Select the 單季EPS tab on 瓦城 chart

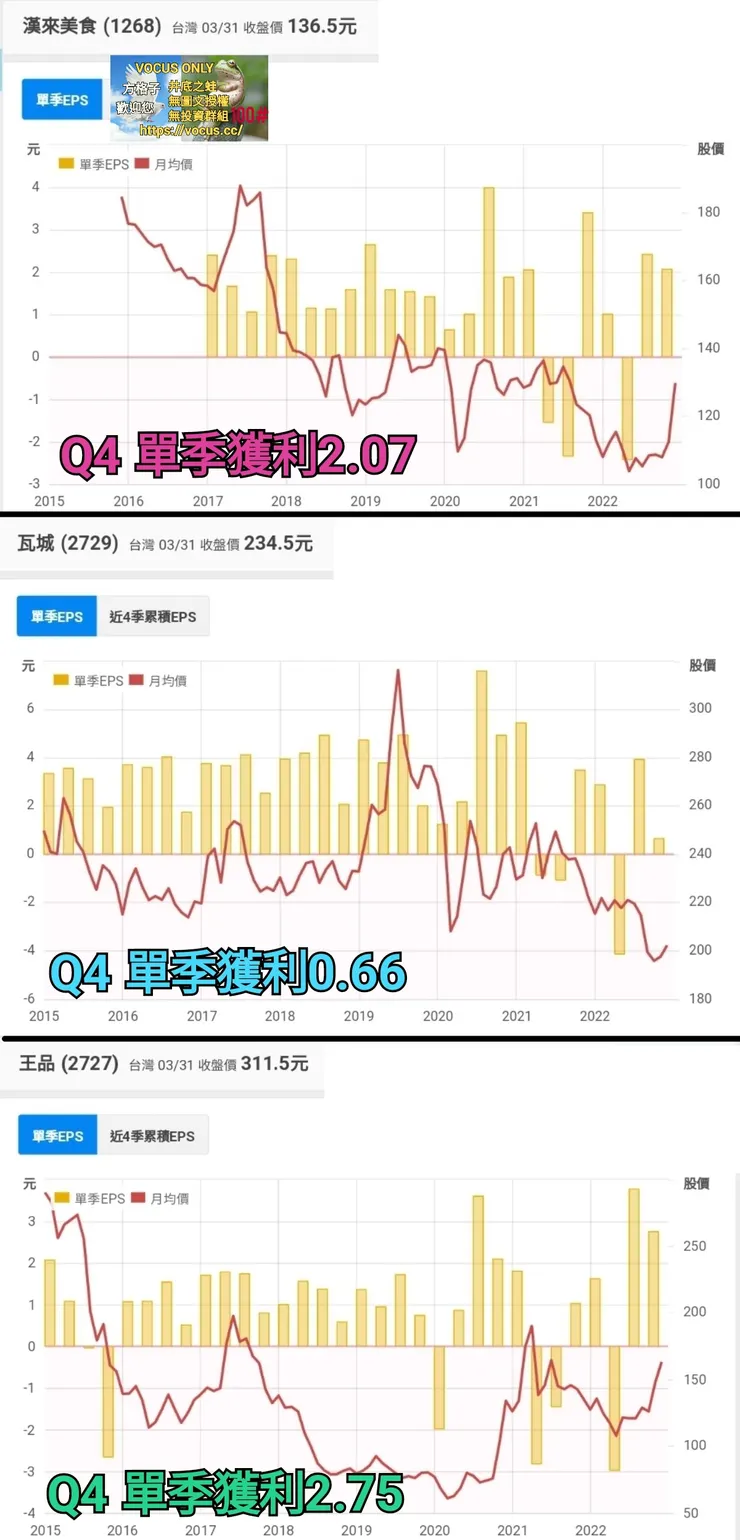(x=57, y=616)
